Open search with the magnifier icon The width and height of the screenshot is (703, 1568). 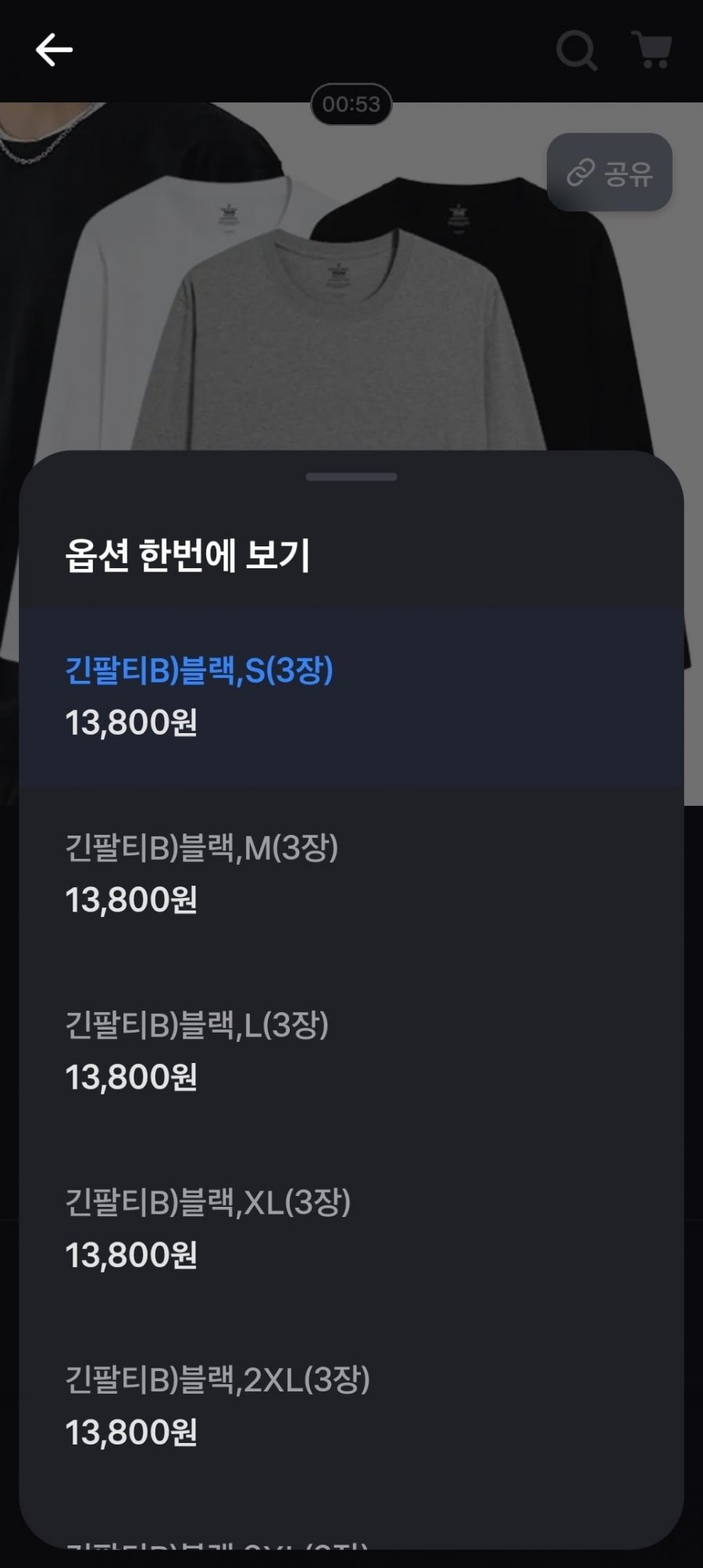576,51
